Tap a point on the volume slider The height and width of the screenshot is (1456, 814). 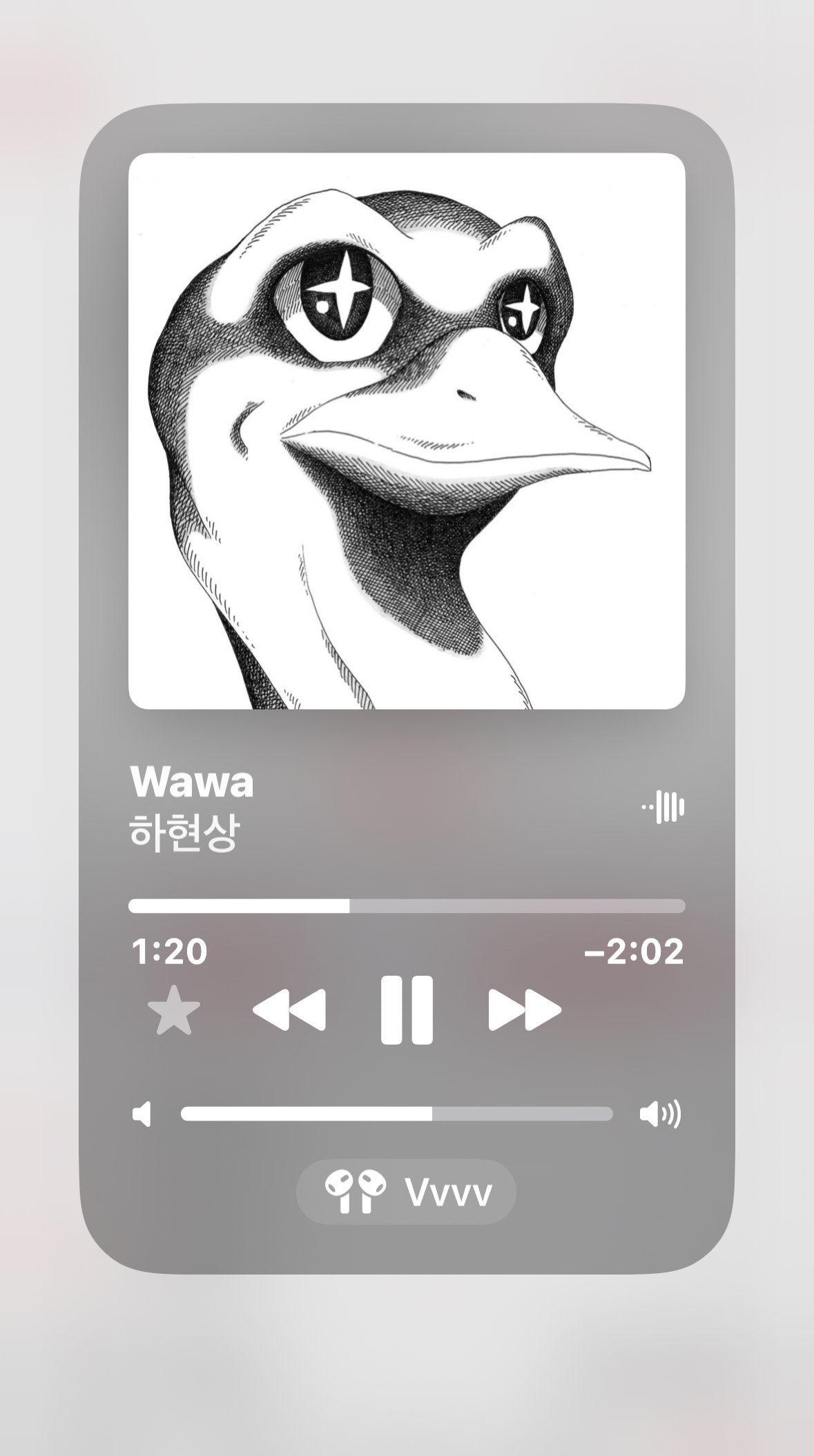396,1113
